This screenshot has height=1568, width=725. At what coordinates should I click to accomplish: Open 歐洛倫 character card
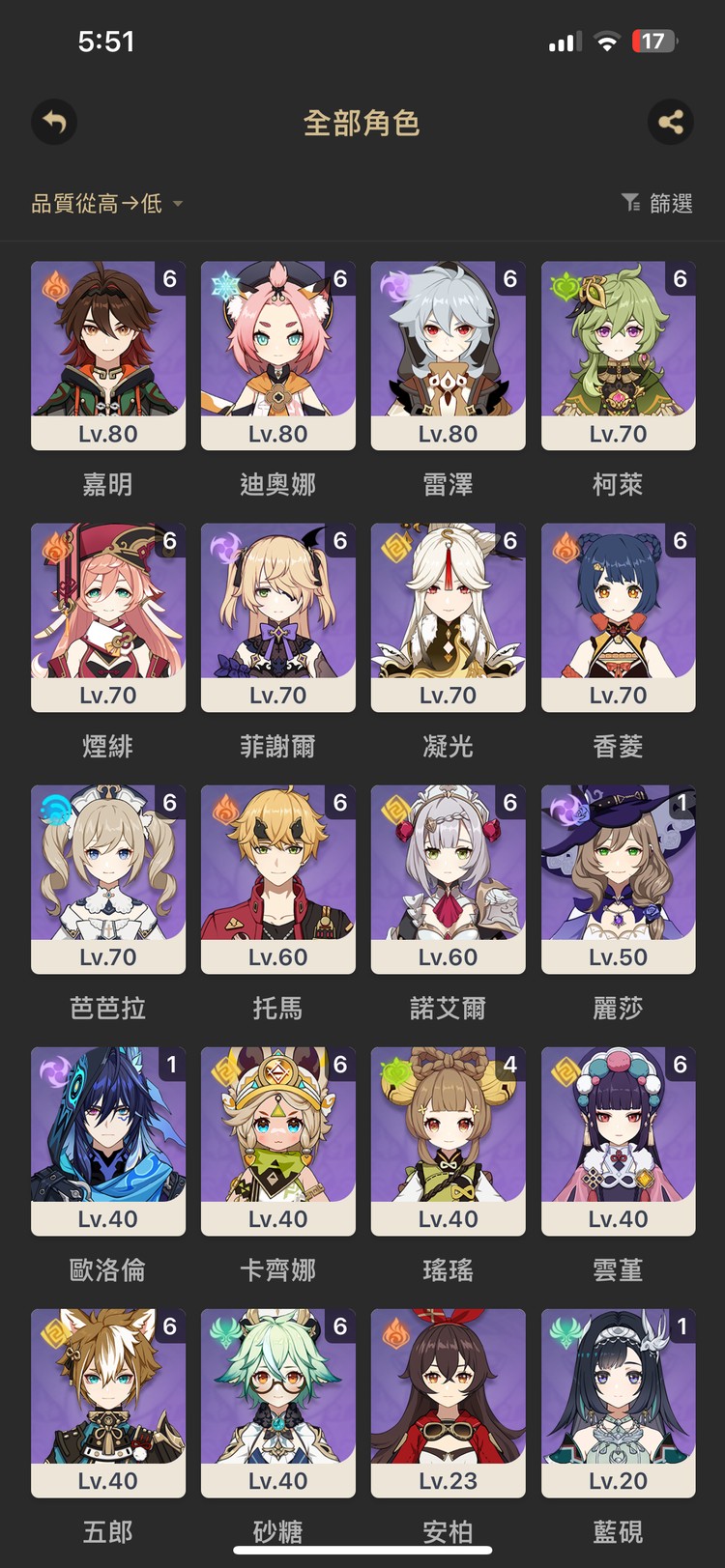(108, 1140)
